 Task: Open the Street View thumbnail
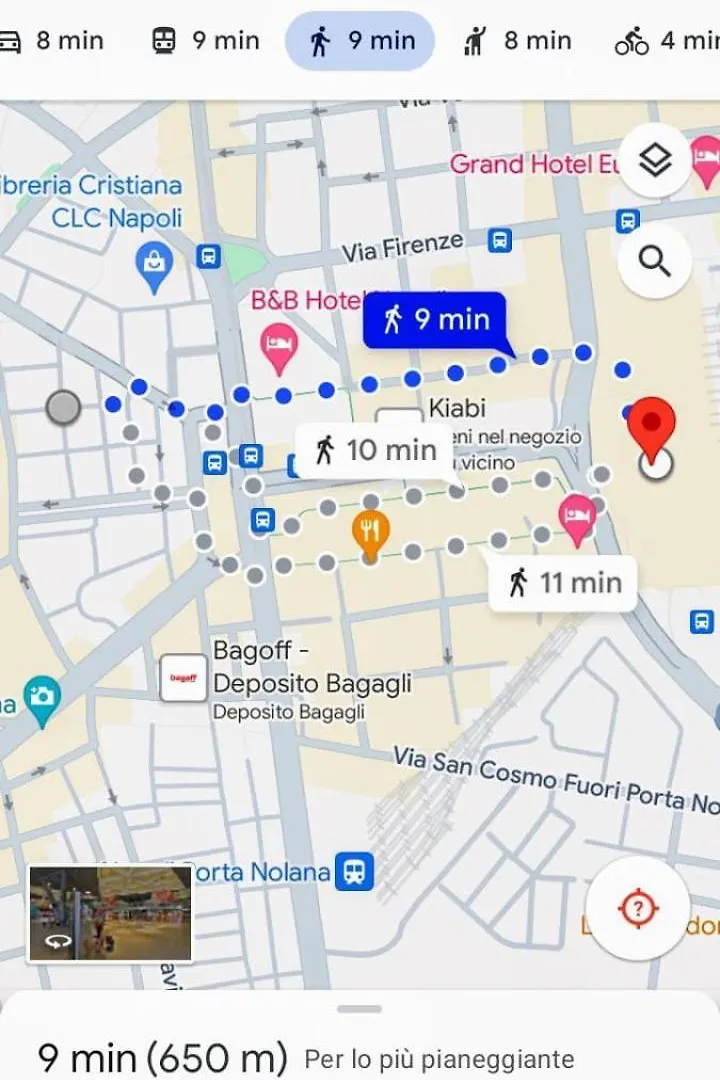pos(110,913)
